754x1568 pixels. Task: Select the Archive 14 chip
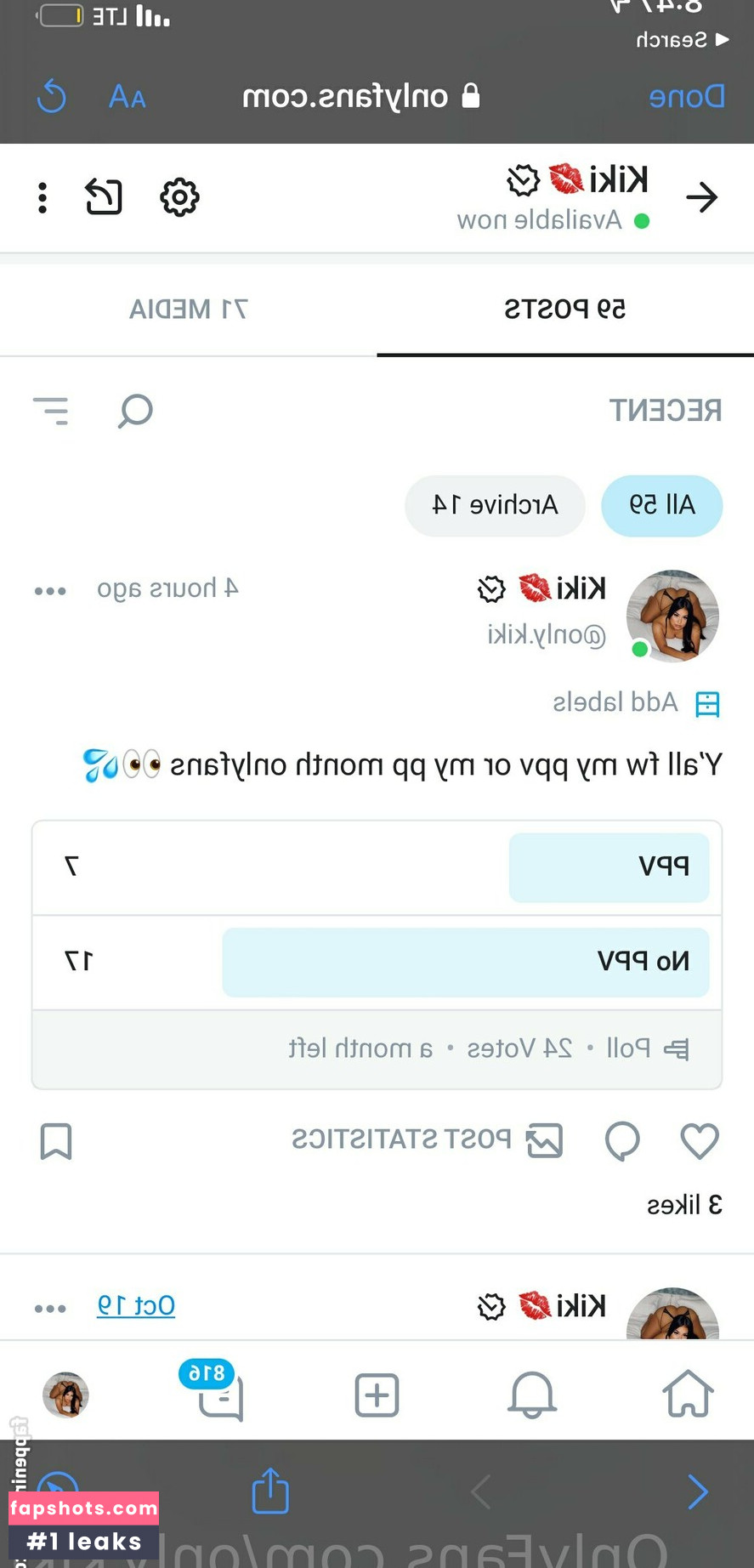(495, 505)
